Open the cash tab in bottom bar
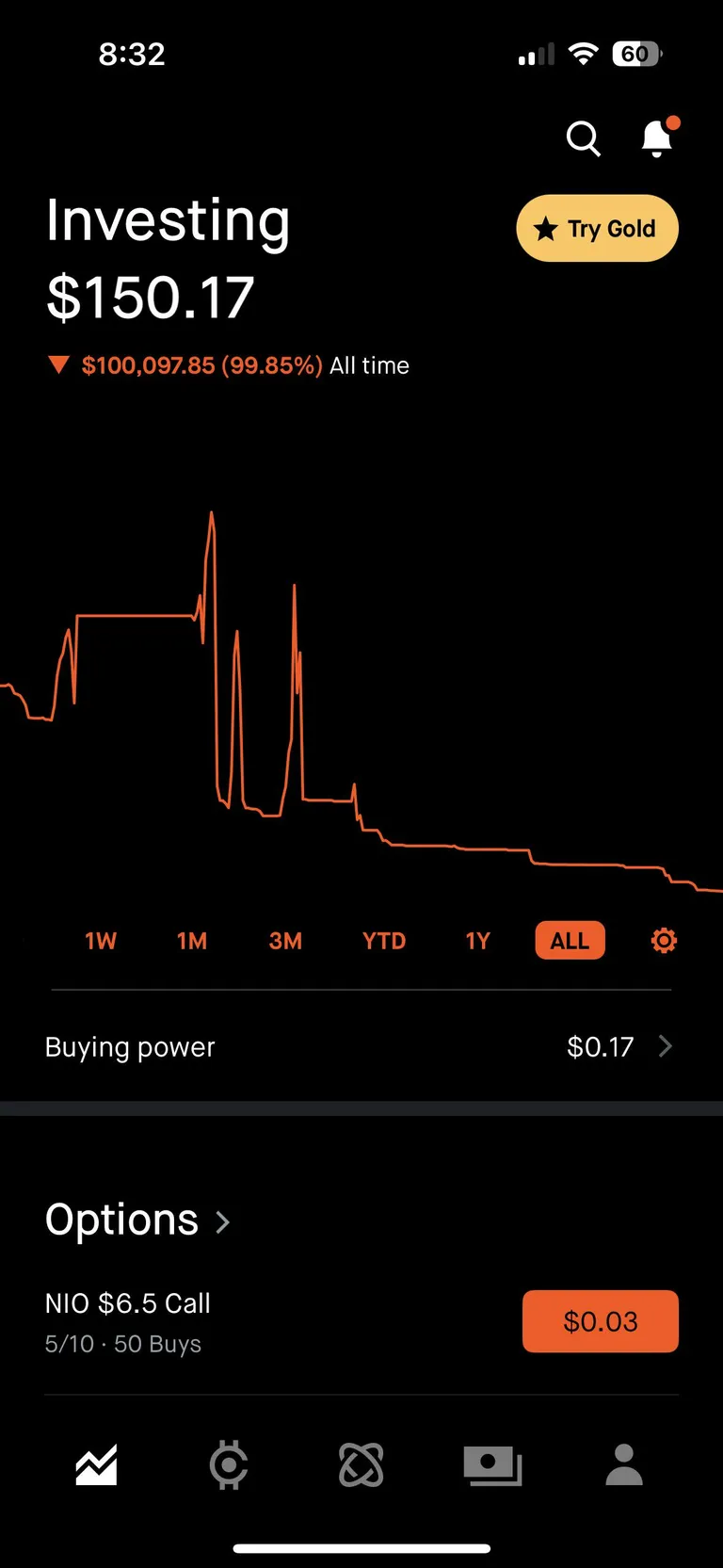The width and height of the screenshot is (723, 1568). point(492,1465)
